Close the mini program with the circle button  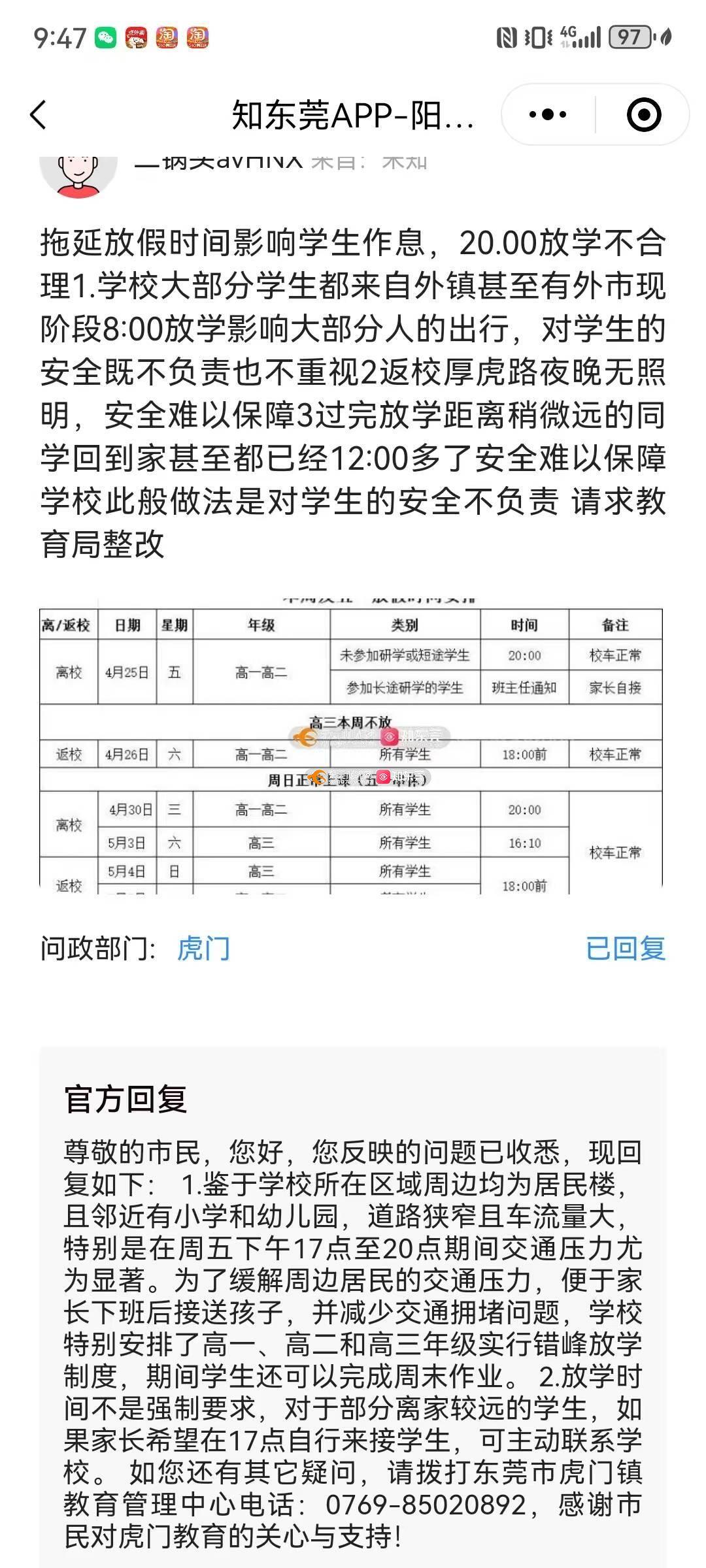click(643, 115)
